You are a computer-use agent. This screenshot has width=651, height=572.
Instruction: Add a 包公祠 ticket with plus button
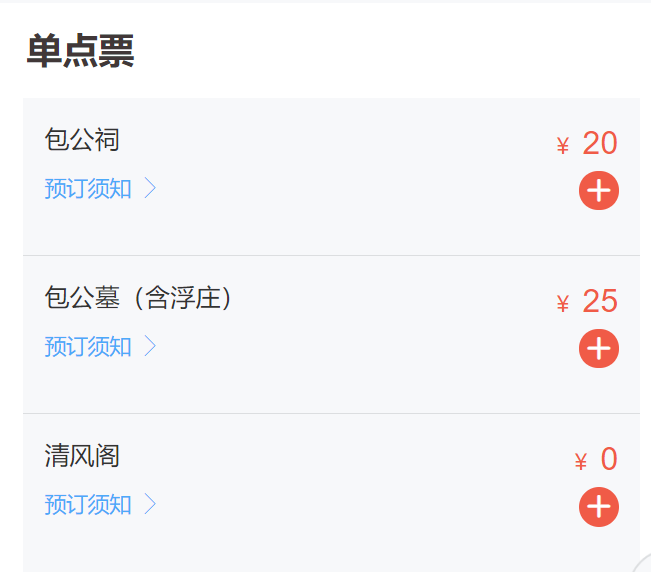(x=598, y=191)
